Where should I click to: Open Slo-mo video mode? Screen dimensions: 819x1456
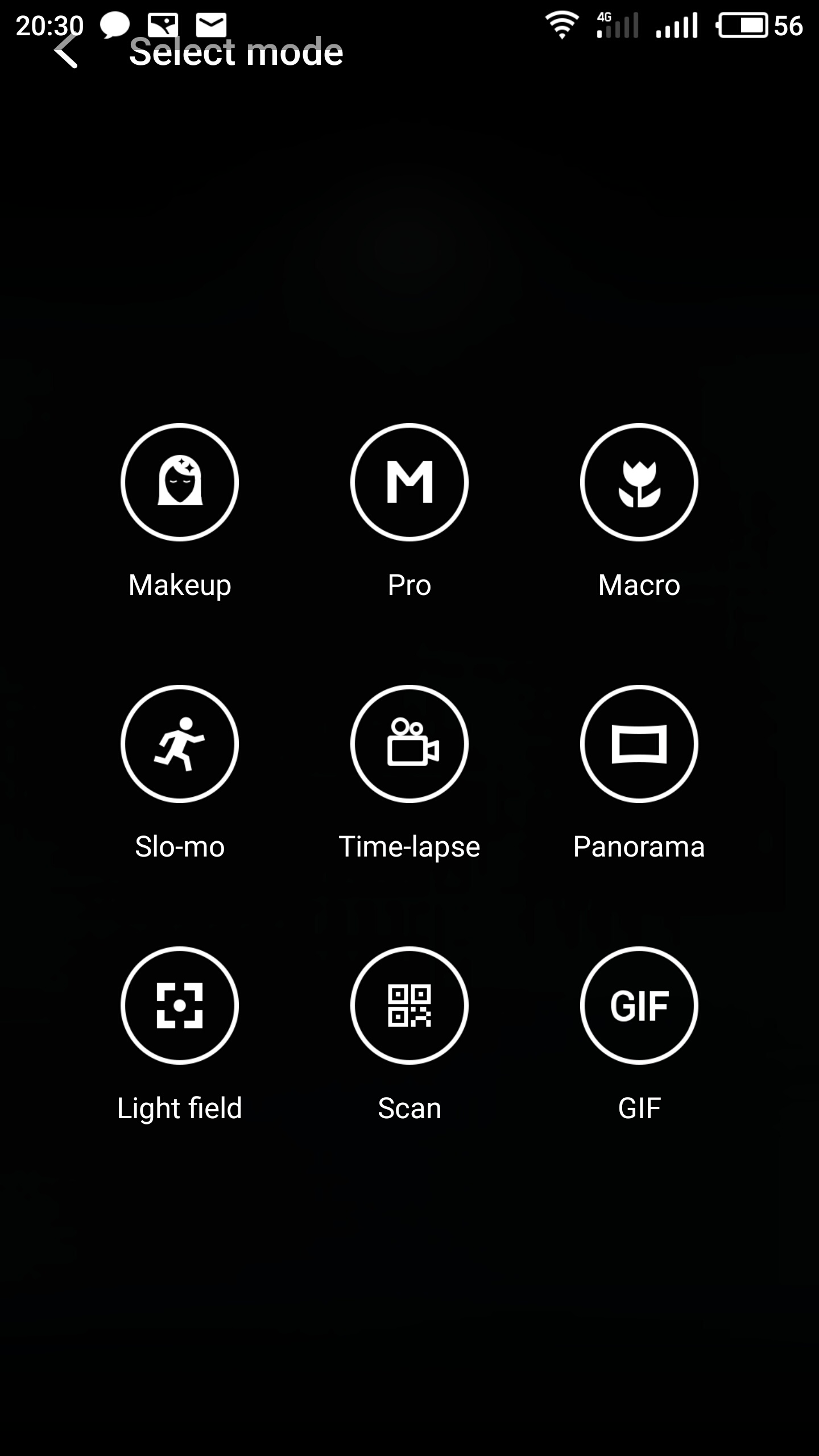[180, 744]
